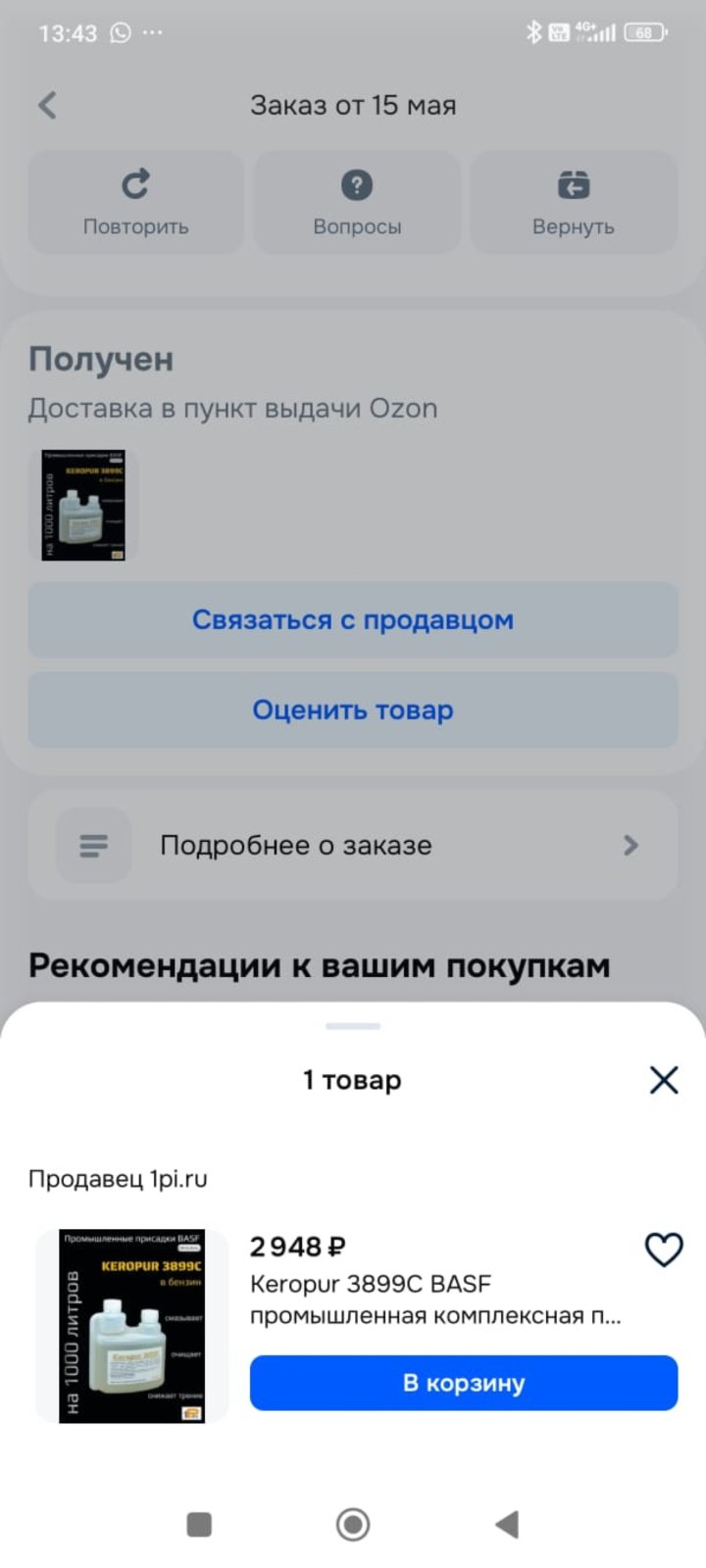Go to the home screen via system button
Screen dimensions: 706x1568
point(353,1524)
